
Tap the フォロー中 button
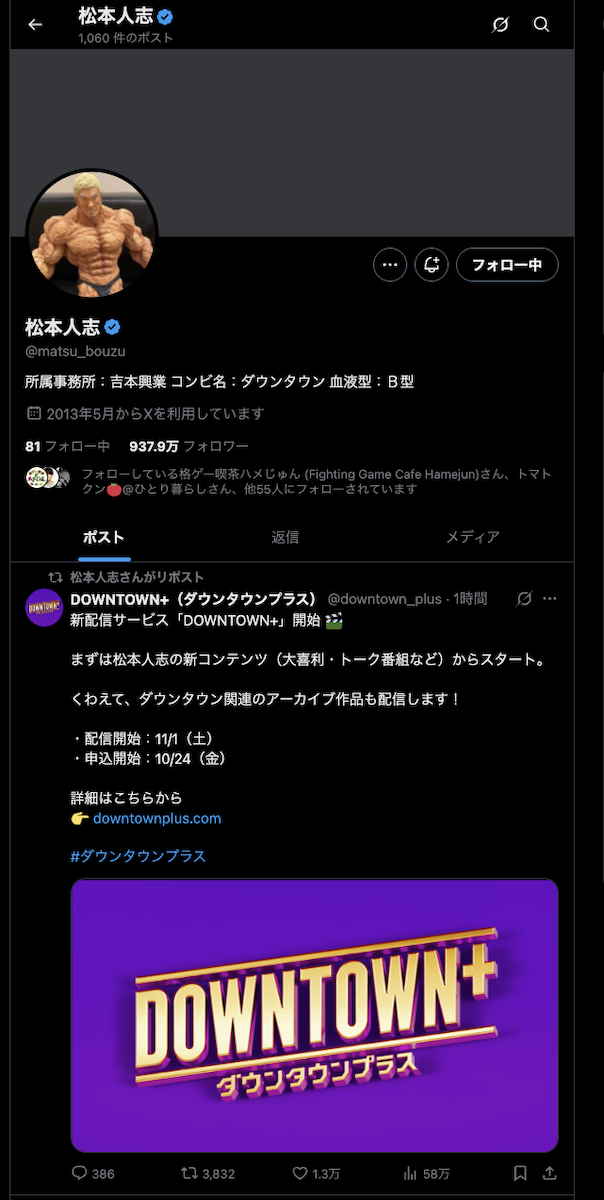tap(507, 265)
